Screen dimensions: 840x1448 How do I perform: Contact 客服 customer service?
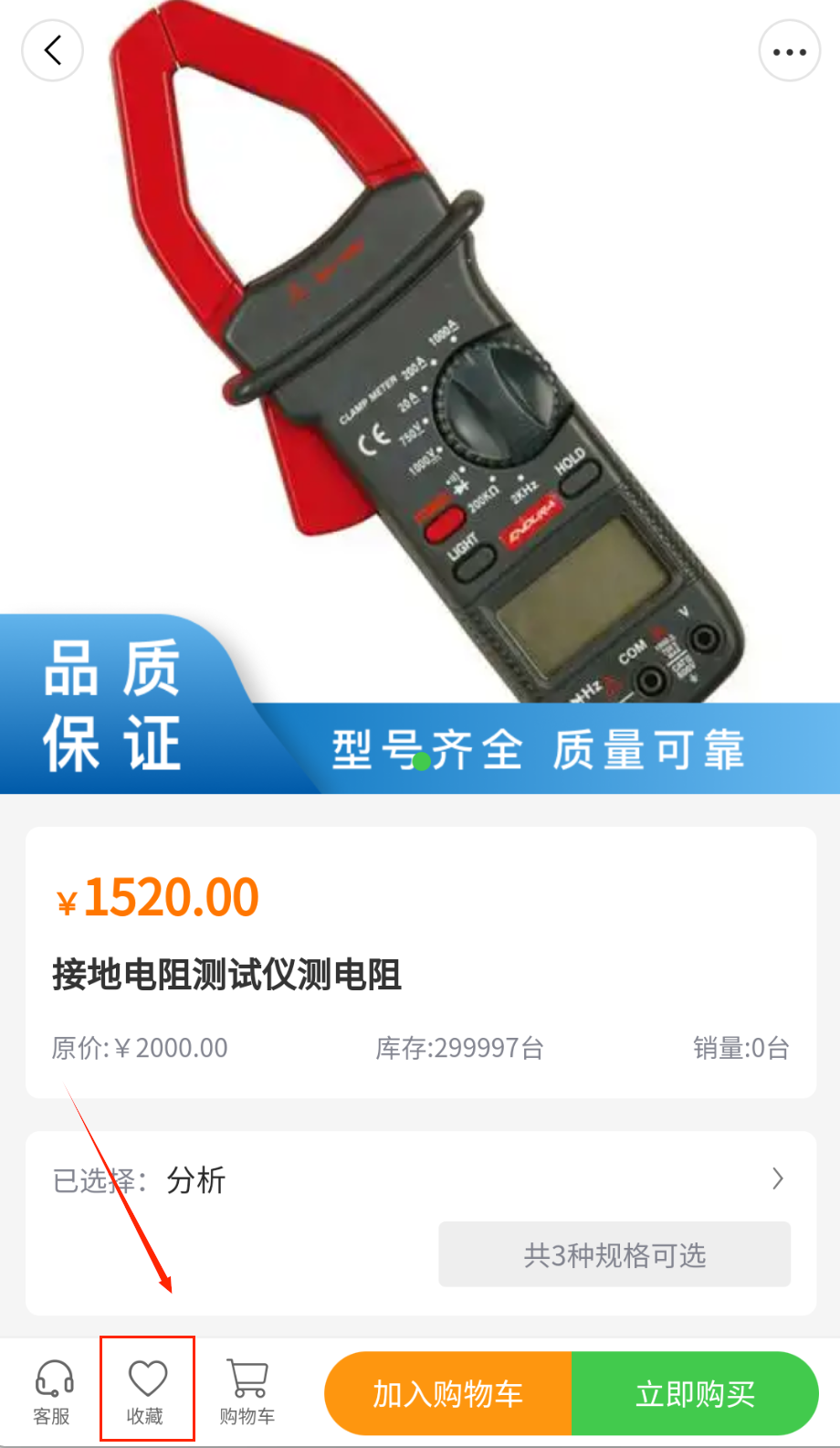[52, 1391]
